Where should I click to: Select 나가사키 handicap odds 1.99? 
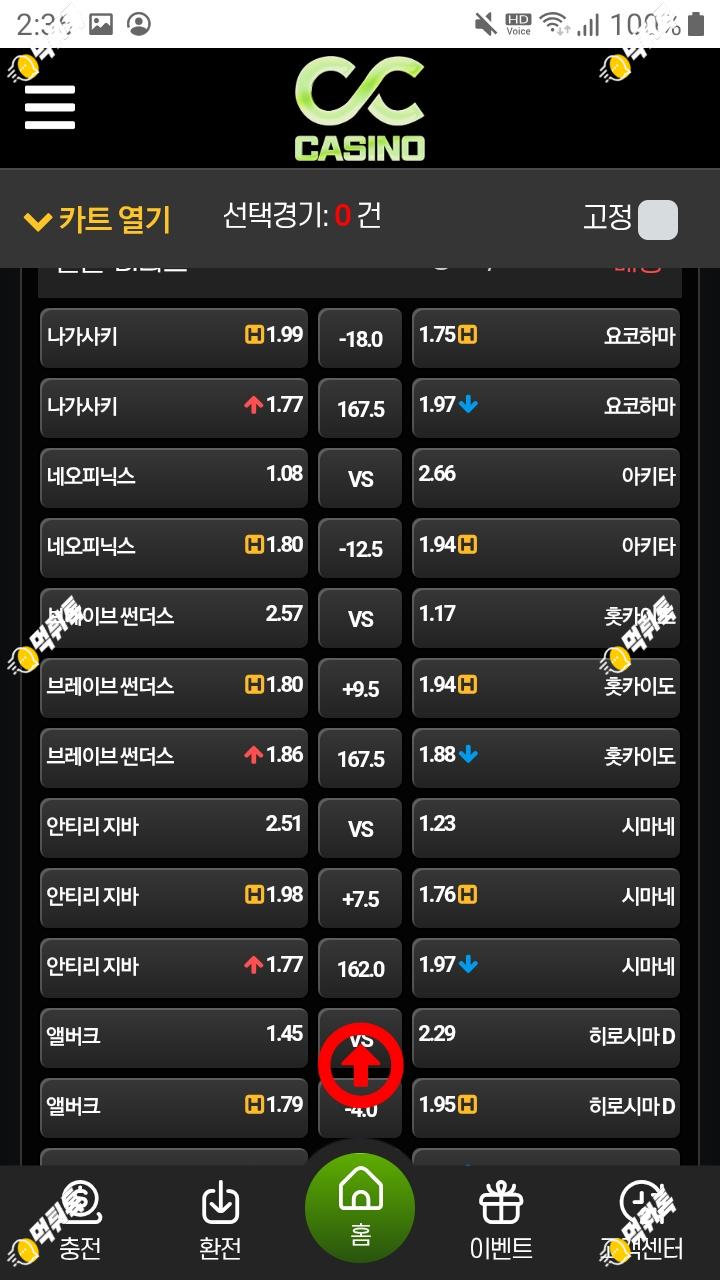coord(174,337)
